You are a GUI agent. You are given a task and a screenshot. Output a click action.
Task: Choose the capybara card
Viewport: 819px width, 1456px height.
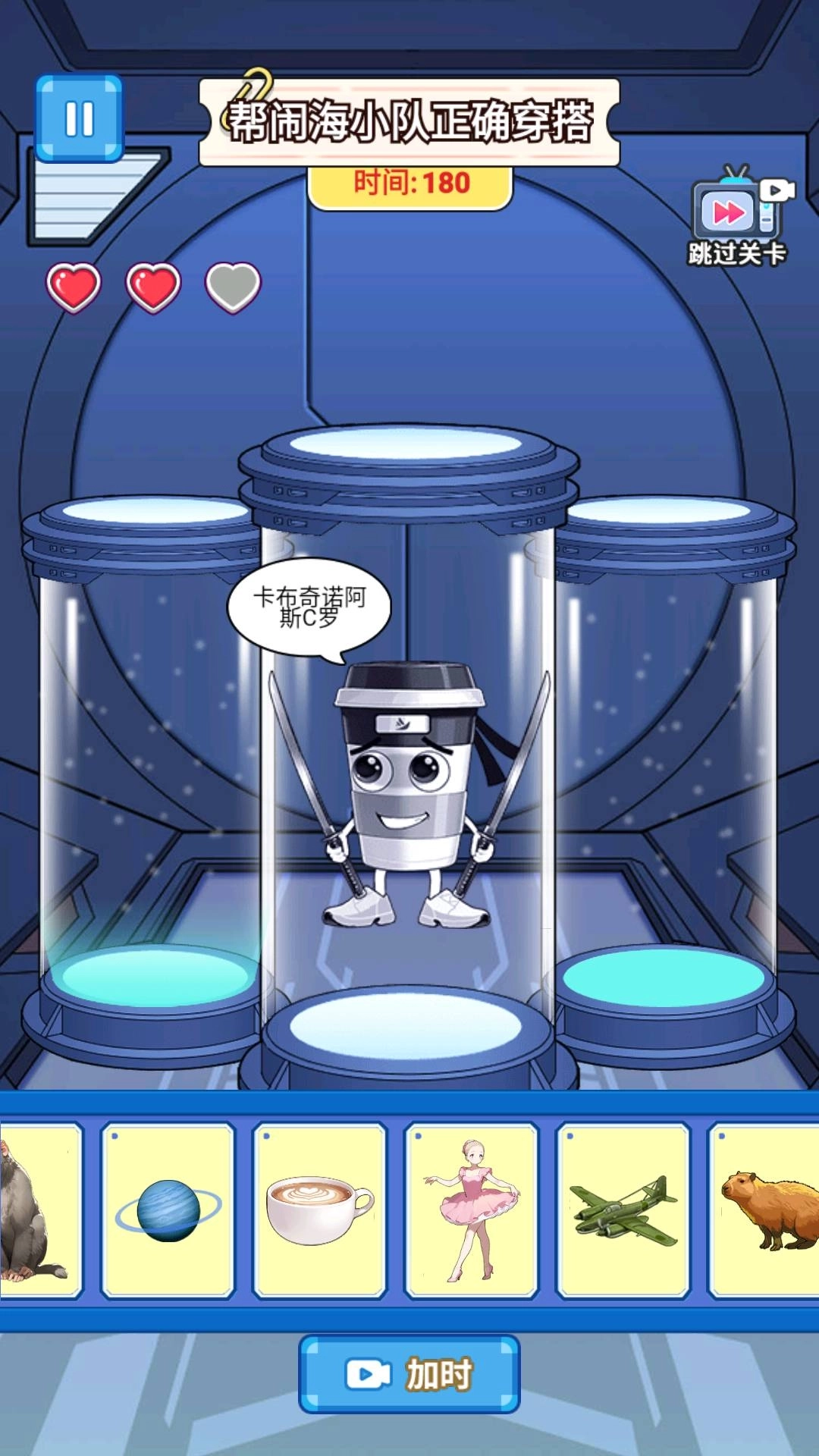coord(766,1210)
